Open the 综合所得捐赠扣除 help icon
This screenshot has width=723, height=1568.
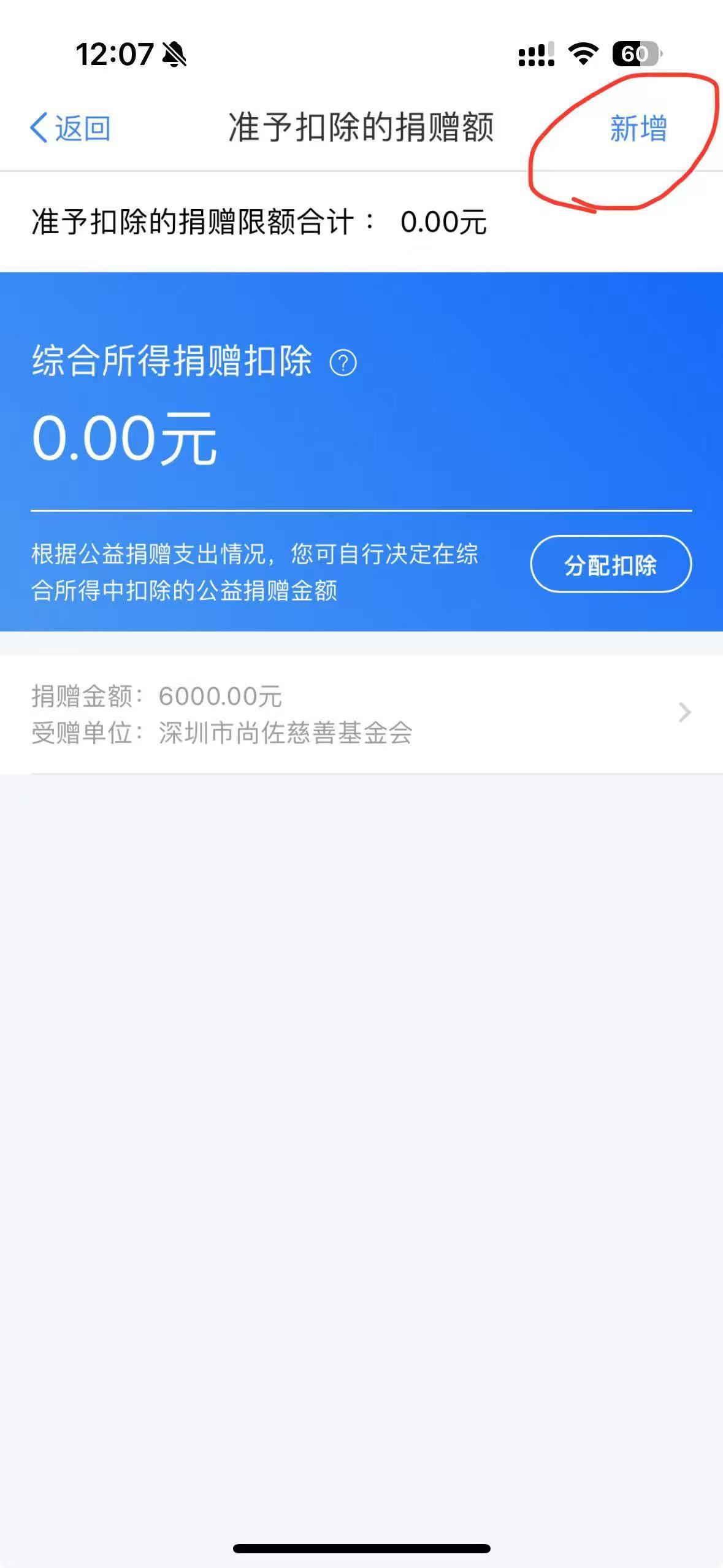(x=343, y=363)
